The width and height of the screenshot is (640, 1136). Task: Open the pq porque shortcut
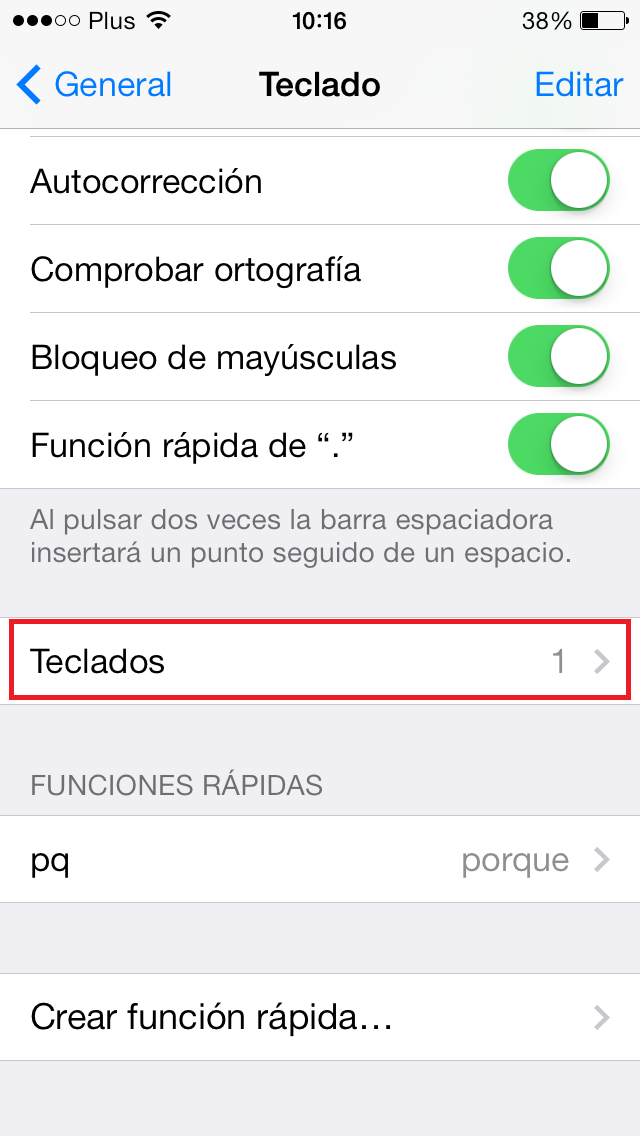[x=320, y=859]
